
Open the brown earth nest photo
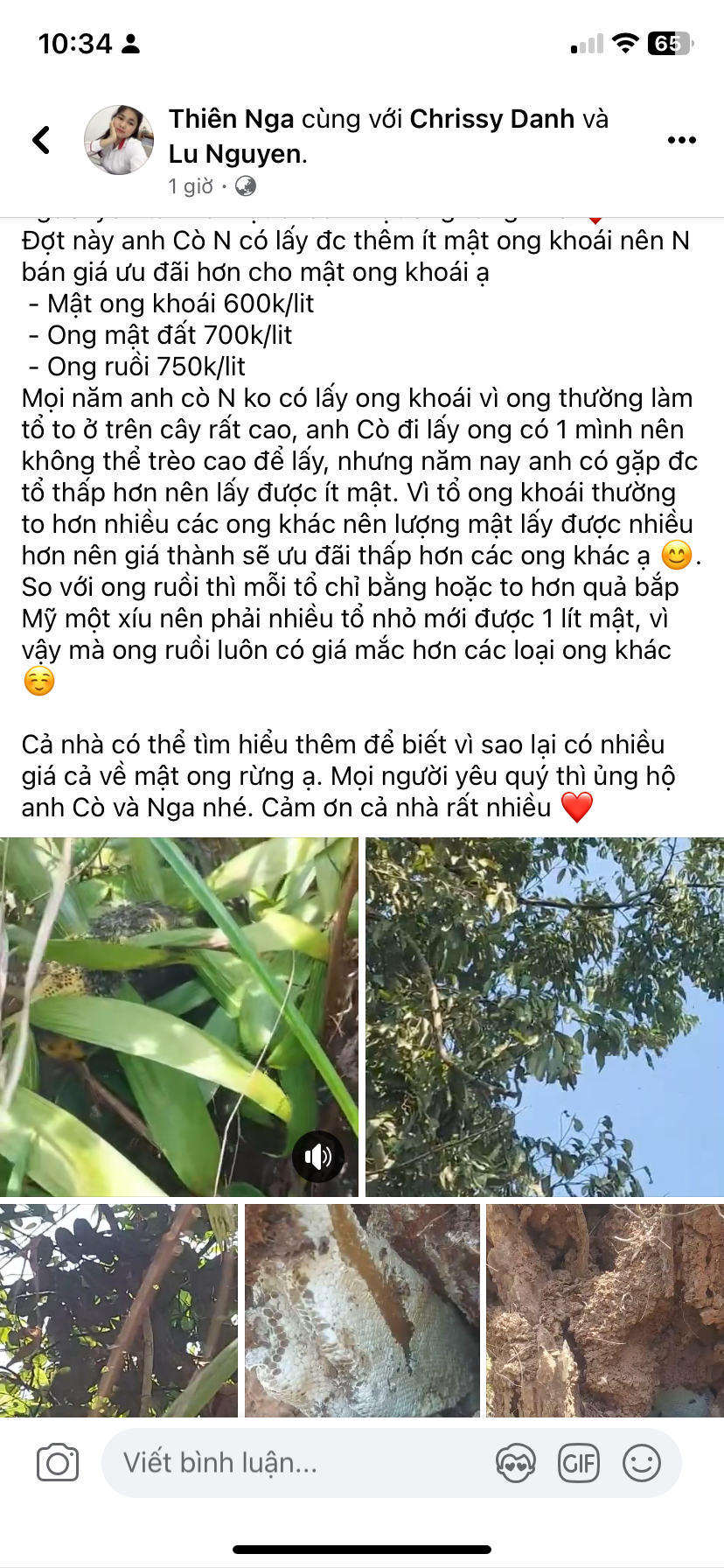604,1310
